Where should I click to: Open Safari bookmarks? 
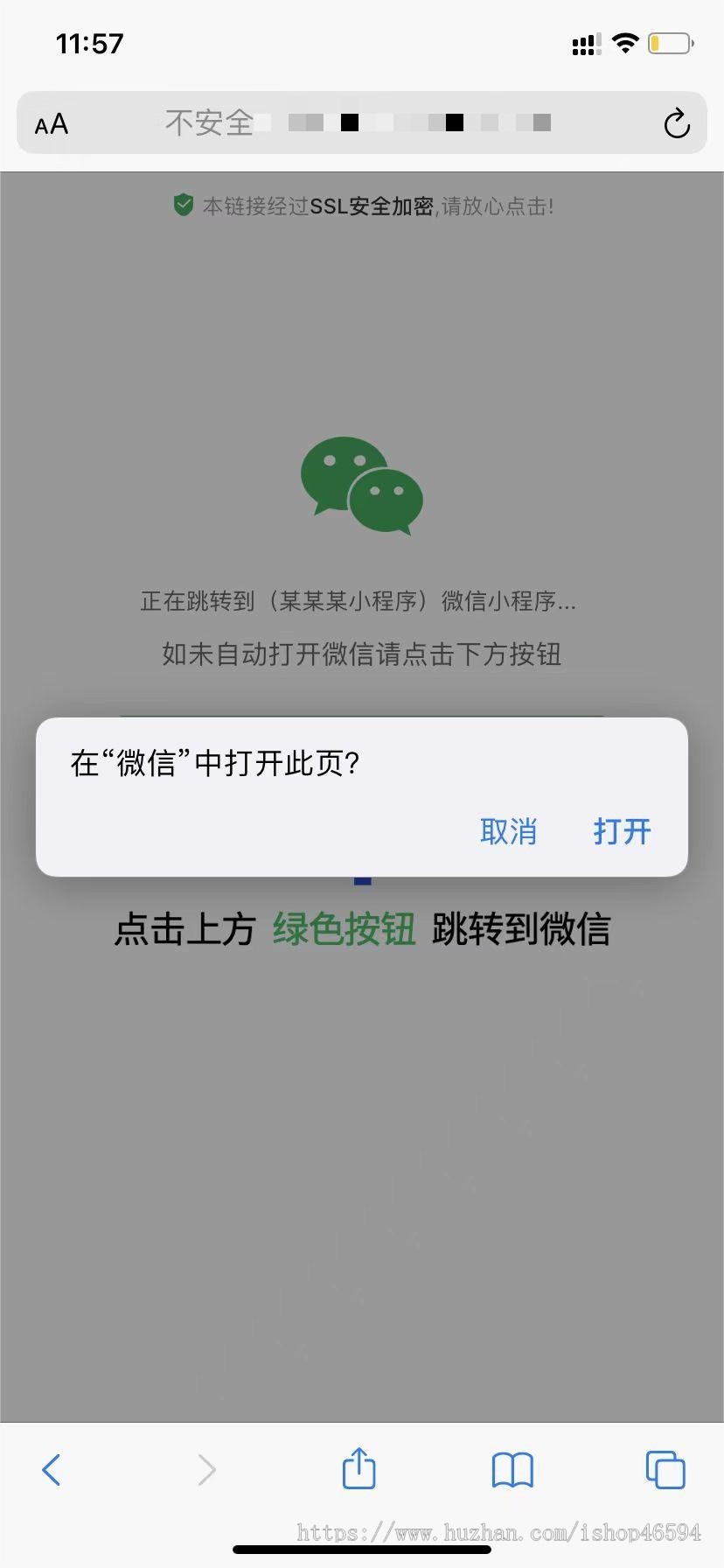(512, 1469)
